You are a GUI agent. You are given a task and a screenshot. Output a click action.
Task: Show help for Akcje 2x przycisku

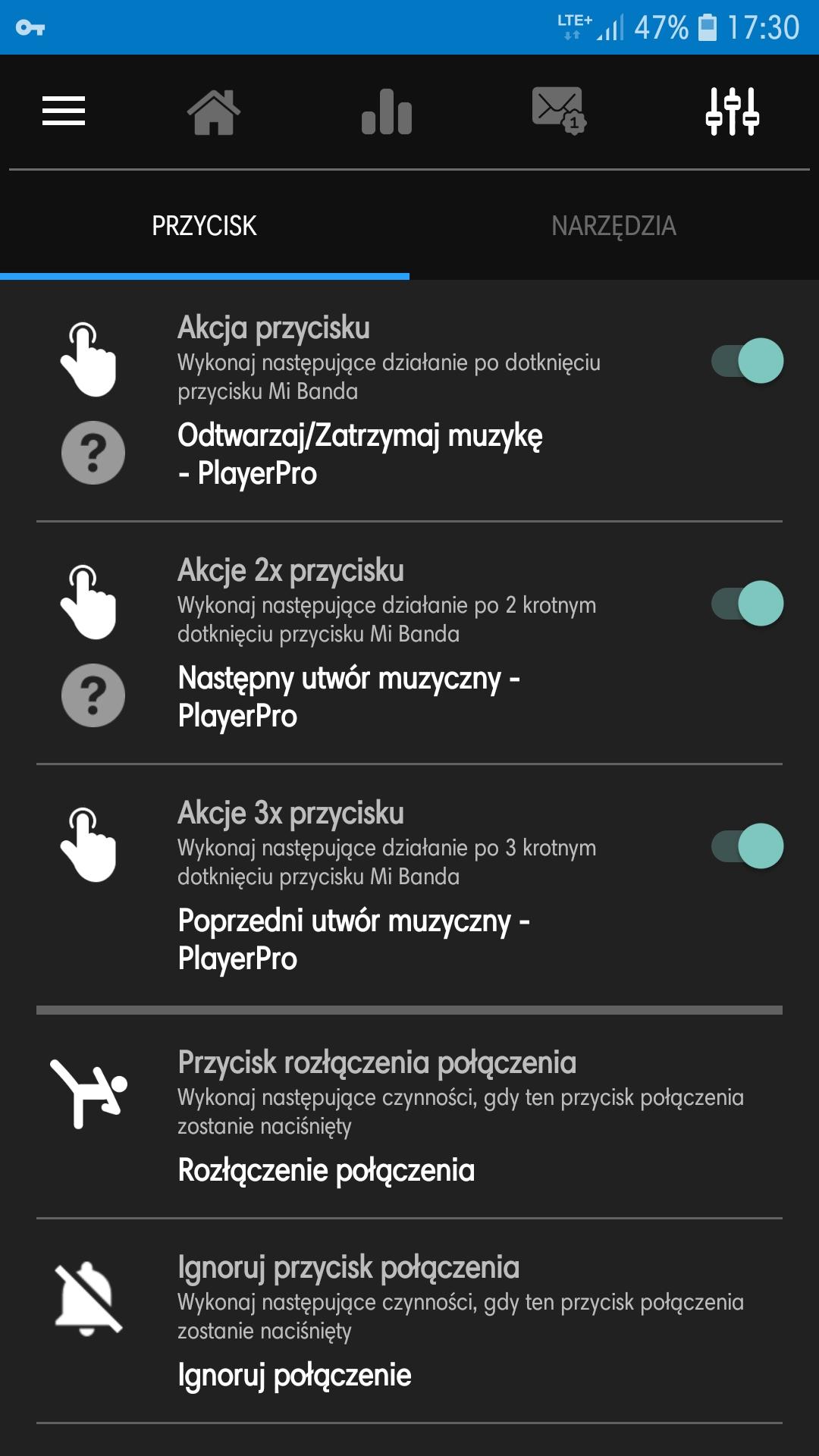pyautogui.click(x=93, y=695)
